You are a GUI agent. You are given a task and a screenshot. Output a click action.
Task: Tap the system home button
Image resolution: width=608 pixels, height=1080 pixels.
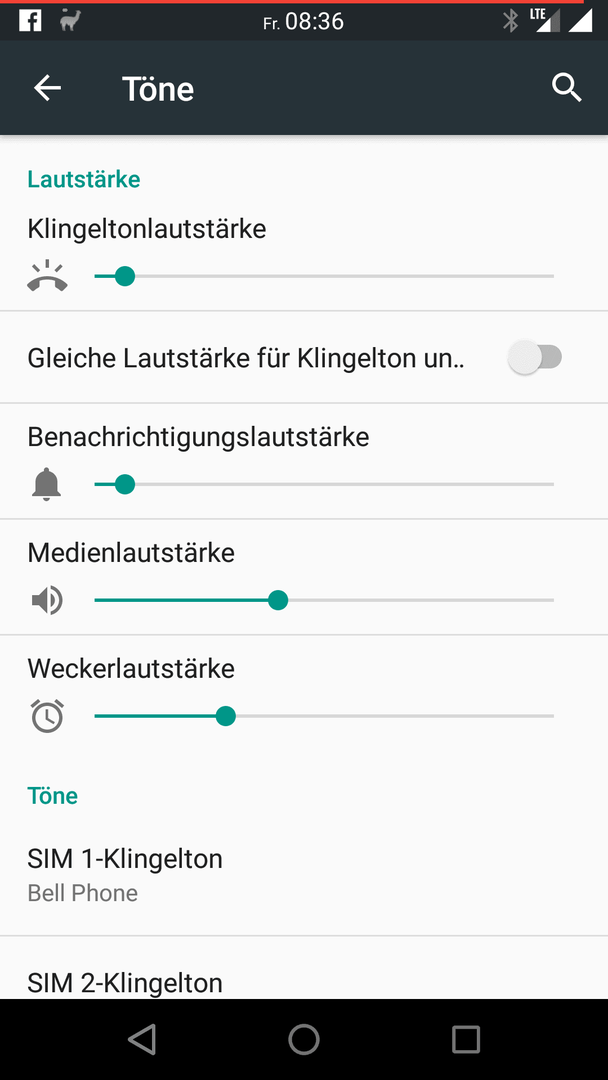coord(304,1039)
